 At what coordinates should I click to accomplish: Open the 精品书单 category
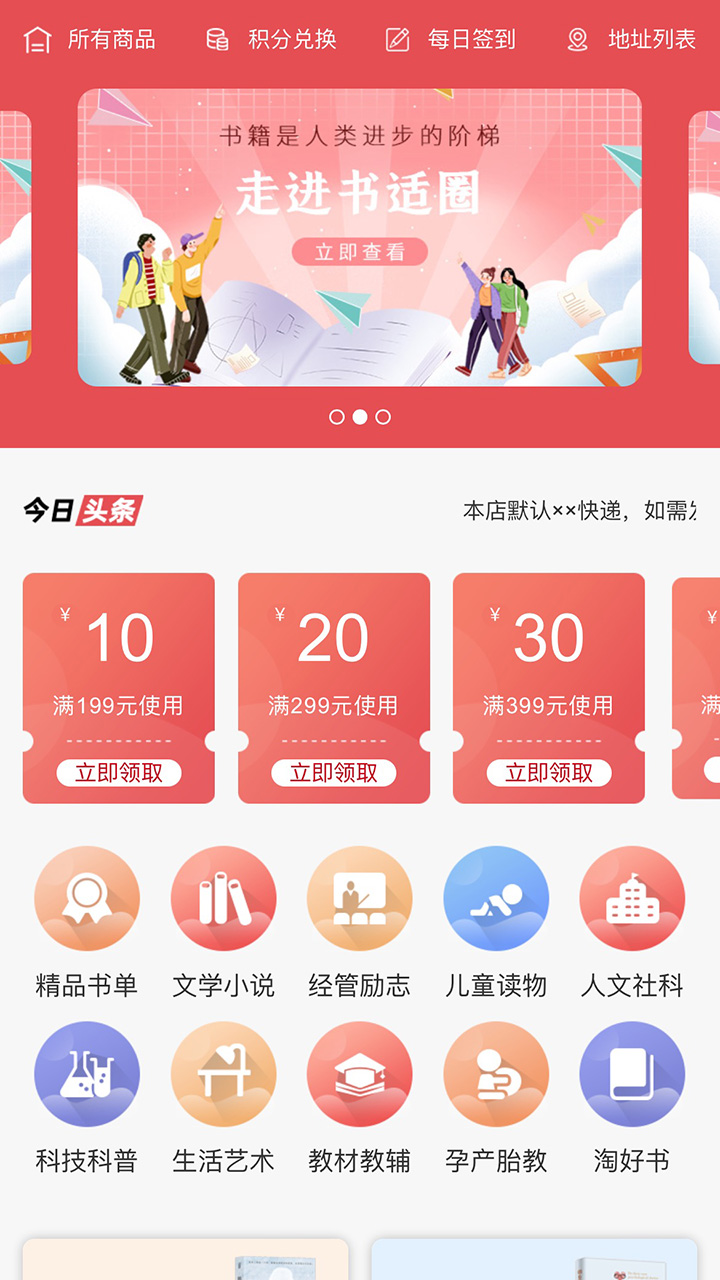(x=87, y=922)
